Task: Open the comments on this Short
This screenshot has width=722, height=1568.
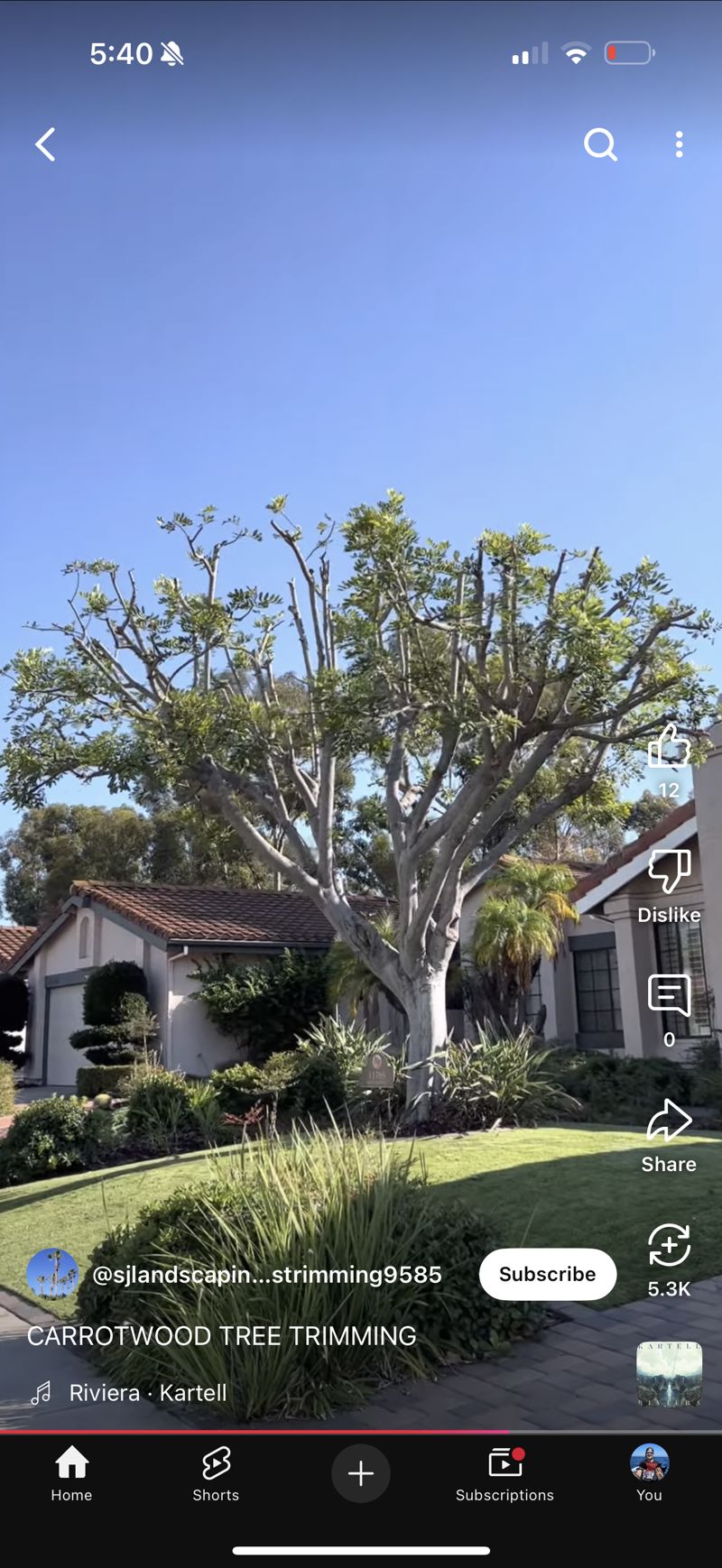Action: (x=669, y=997)
